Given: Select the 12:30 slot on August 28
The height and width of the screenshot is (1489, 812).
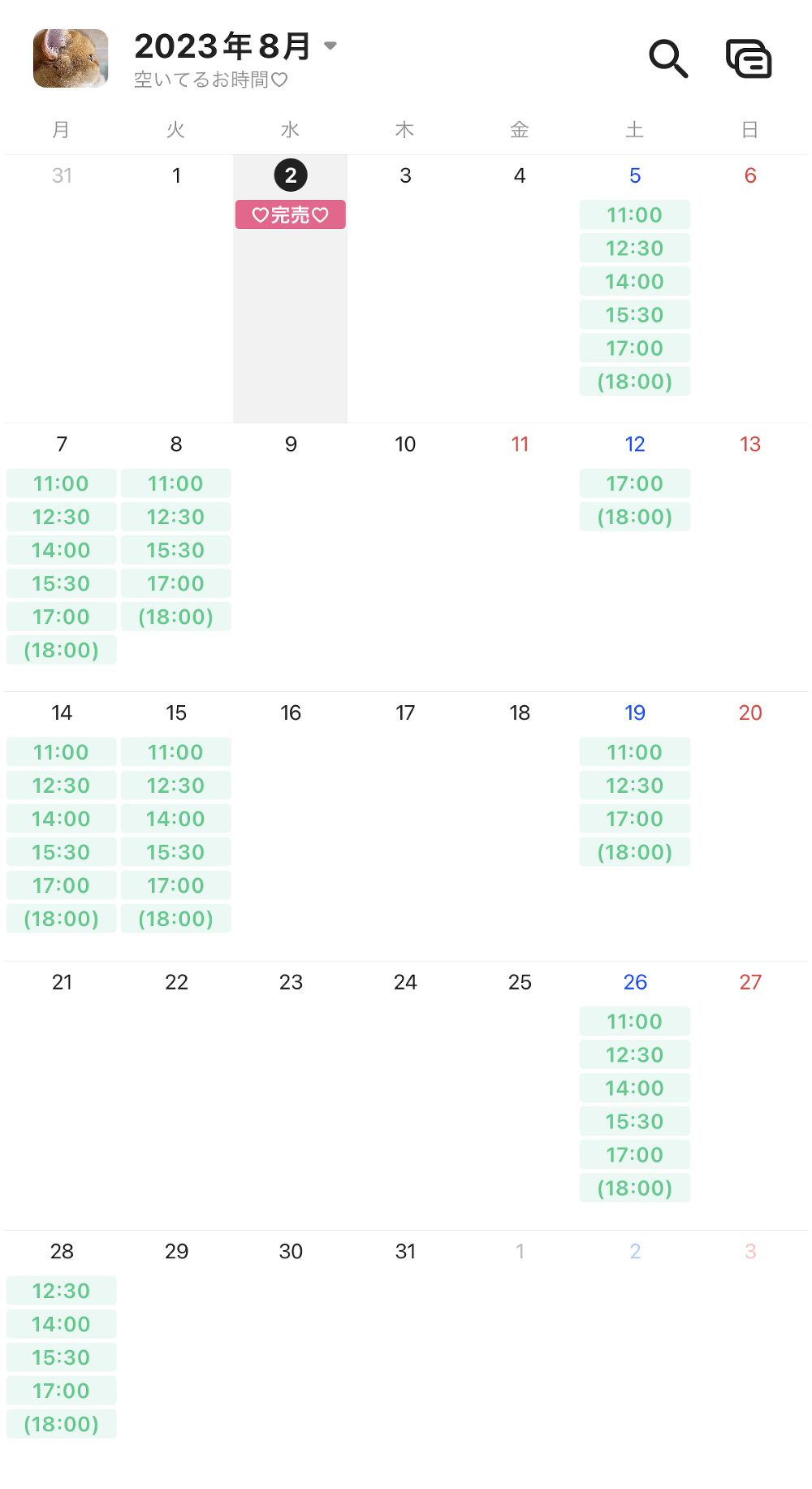Looking at the screenshot, I should [62, 1291].
